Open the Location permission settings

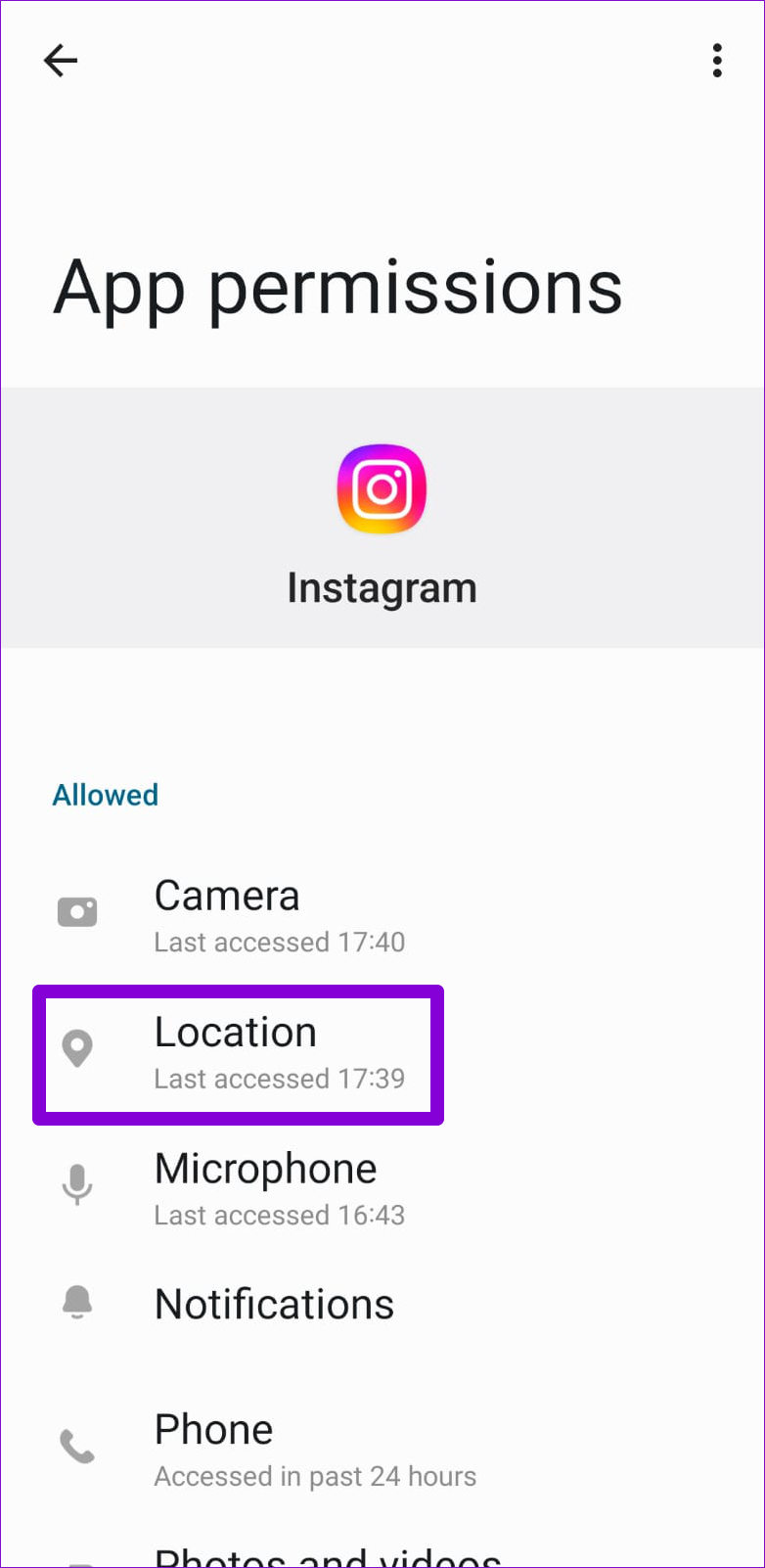[382, 1054]
